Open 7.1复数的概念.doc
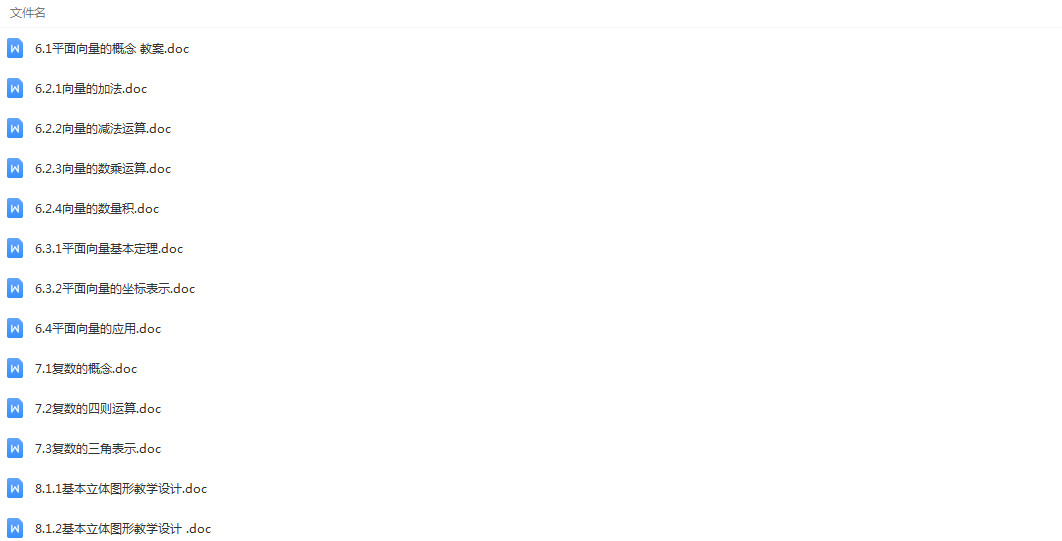This screenshot has height=541, width=1062. [85, 369]
